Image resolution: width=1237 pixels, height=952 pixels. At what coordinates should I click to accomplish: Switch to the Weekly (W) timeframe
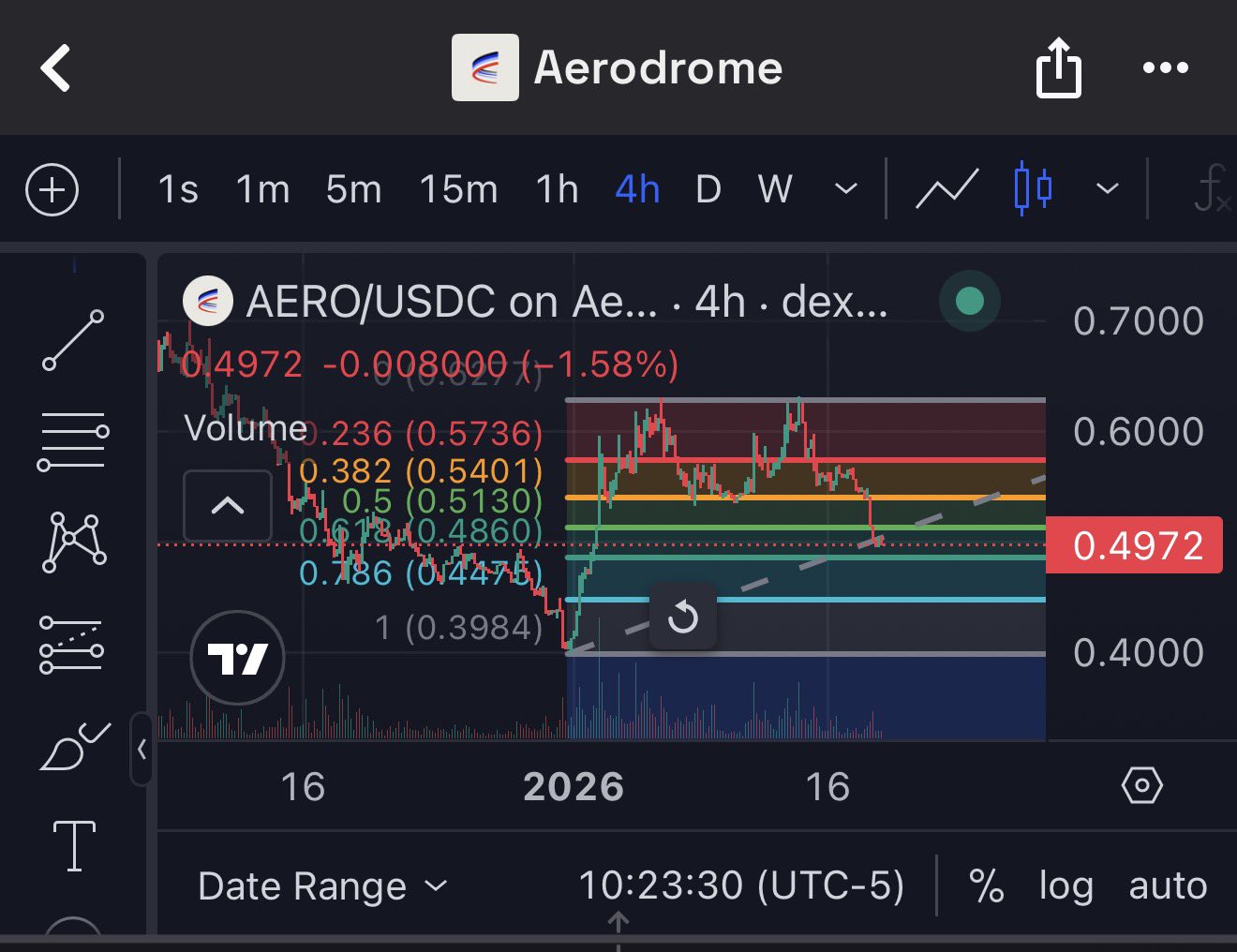[775, 190]
